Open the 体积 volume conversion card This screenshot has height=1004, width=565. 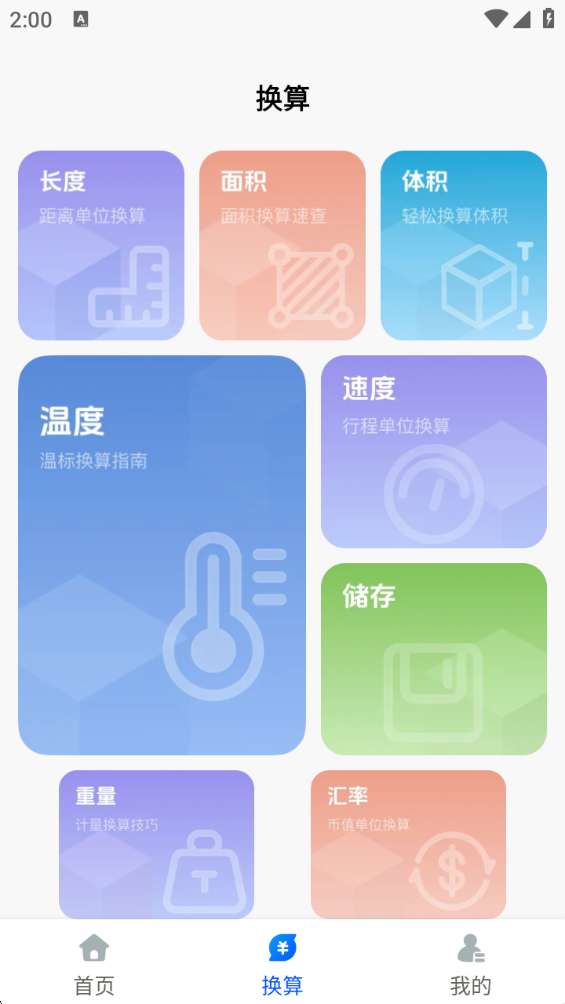pyautogui.click(x=464, y=245)
